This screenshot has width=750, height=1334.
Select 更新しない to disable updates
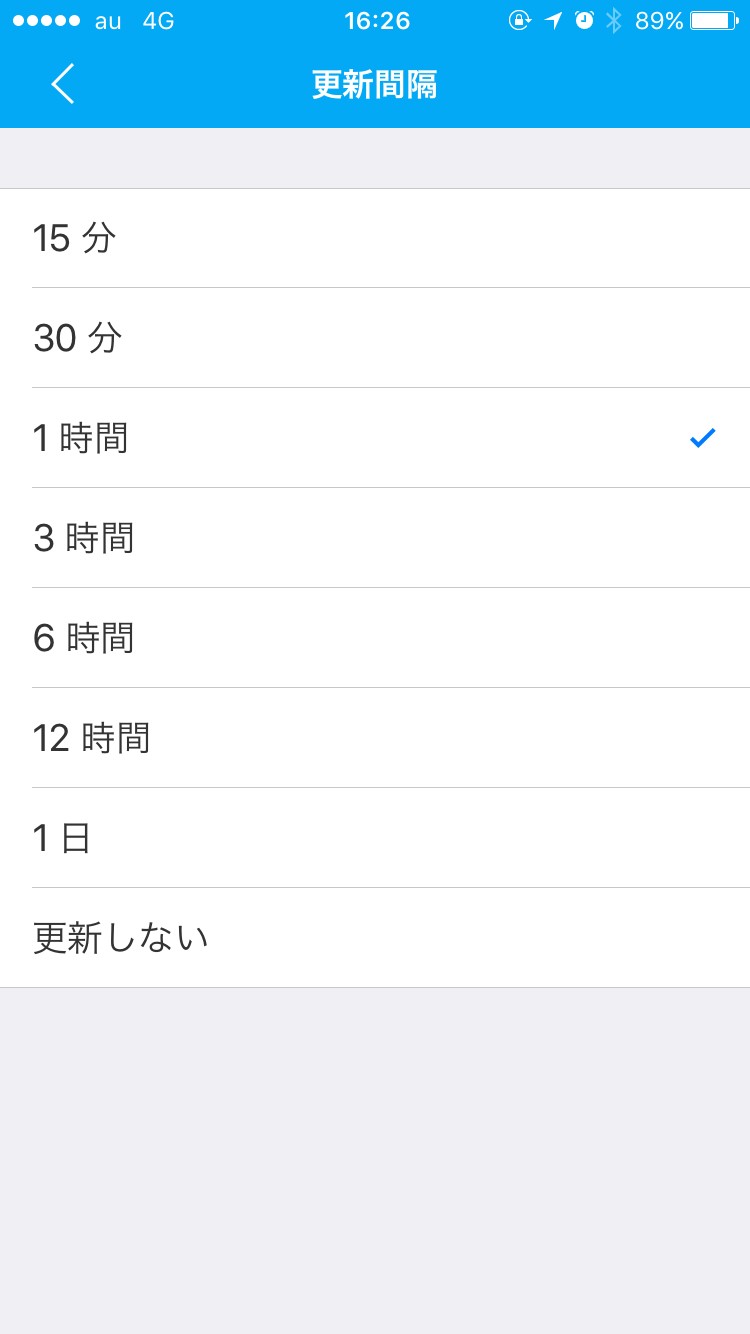click(375, 938)
